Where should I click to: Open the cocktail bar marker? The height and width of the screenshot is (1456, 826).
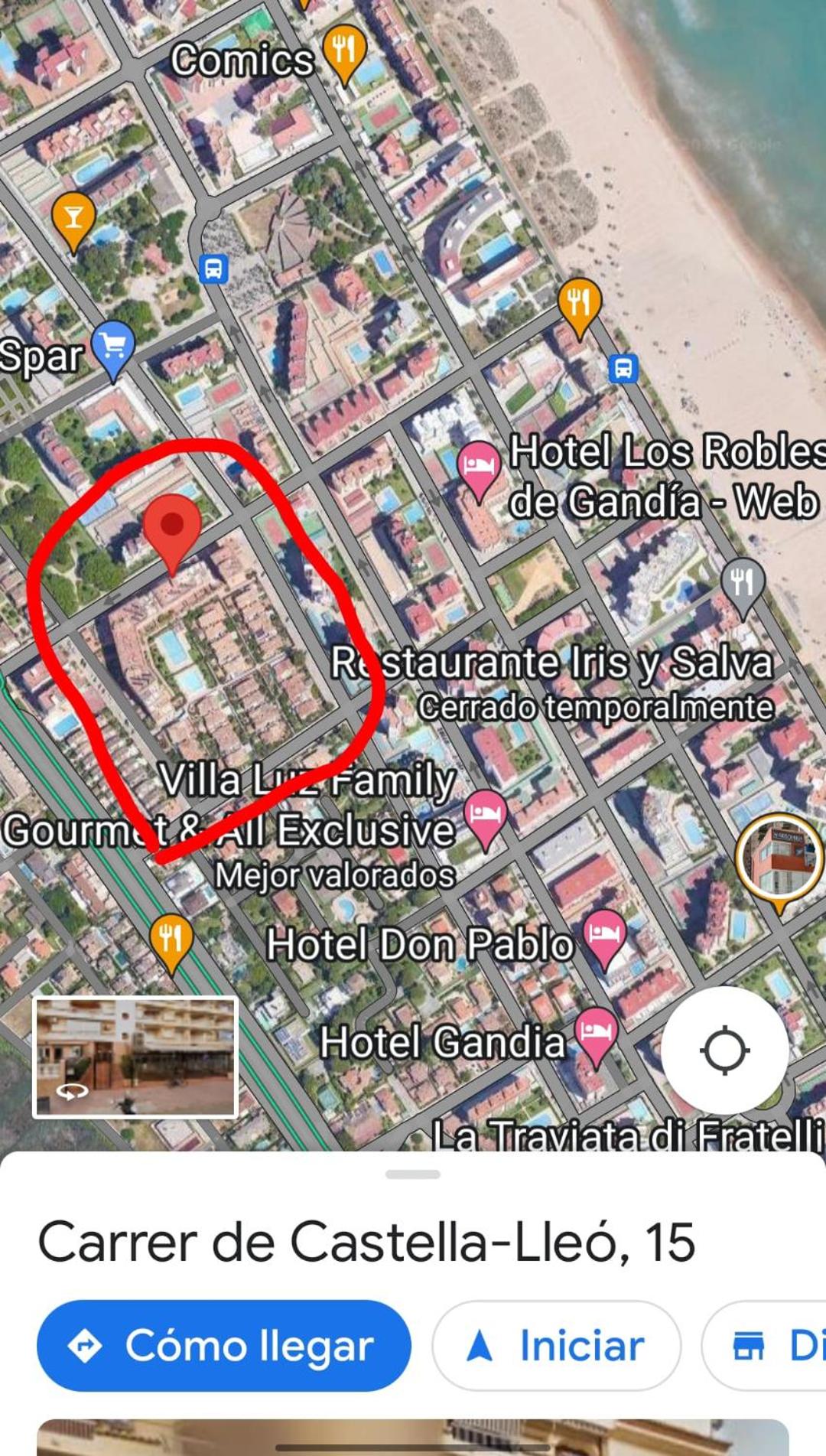coord(73,222)
